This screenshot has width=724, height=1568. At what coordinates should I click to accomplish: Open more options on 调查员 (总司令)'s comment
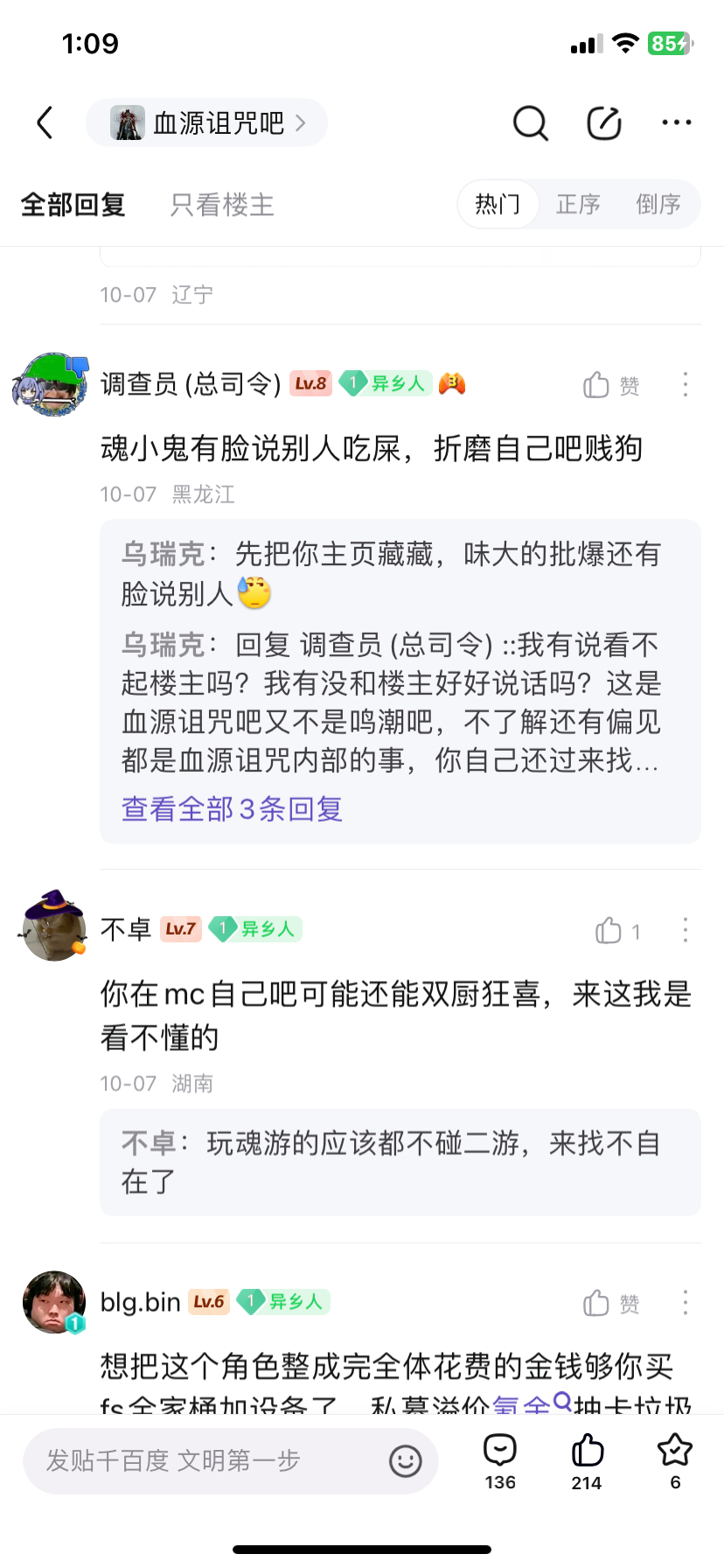click(x=685, y=385)
